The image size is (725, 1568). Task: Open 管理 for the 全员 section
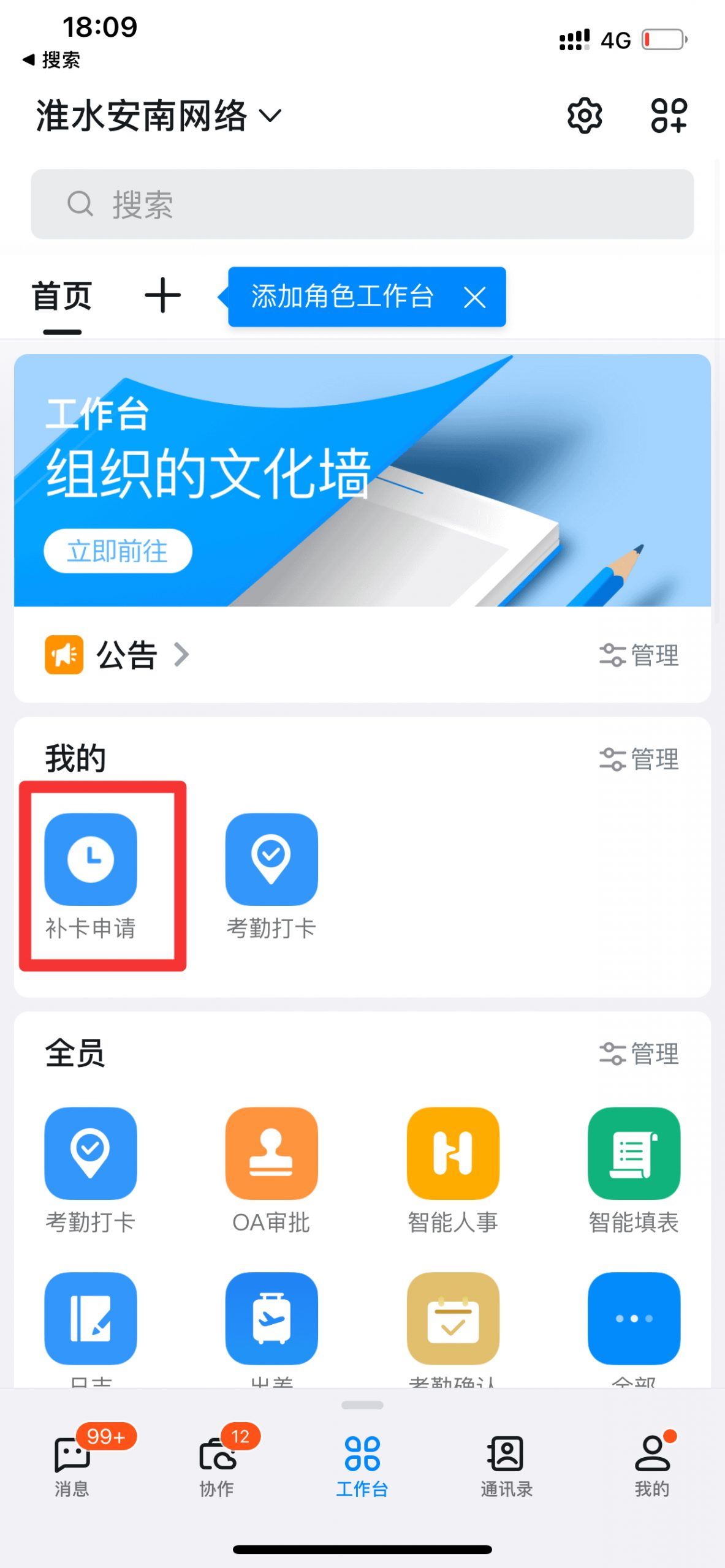coord(639,1053)
